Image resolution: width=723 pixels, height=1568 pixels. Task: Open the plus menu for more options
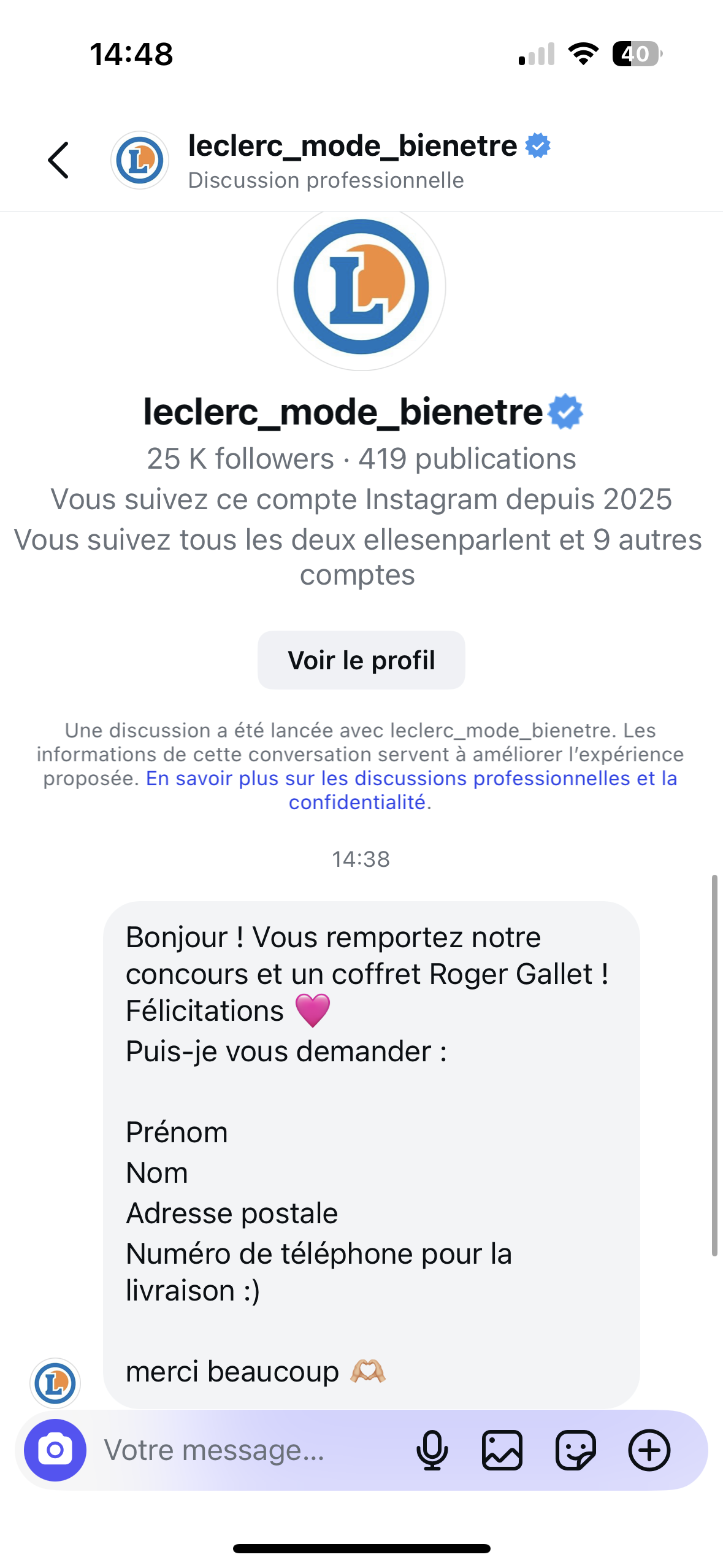point(649,1450)
